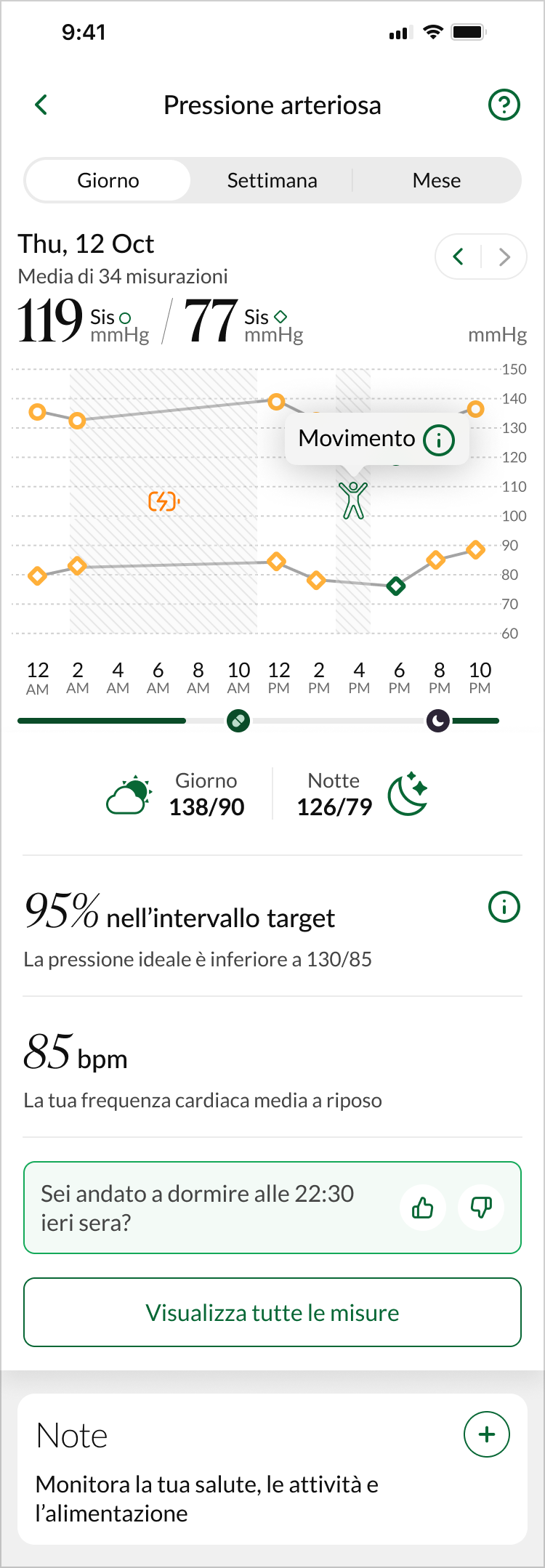Open info about the target range
This screenshot has width=545, height=1568.
point(504,907)
